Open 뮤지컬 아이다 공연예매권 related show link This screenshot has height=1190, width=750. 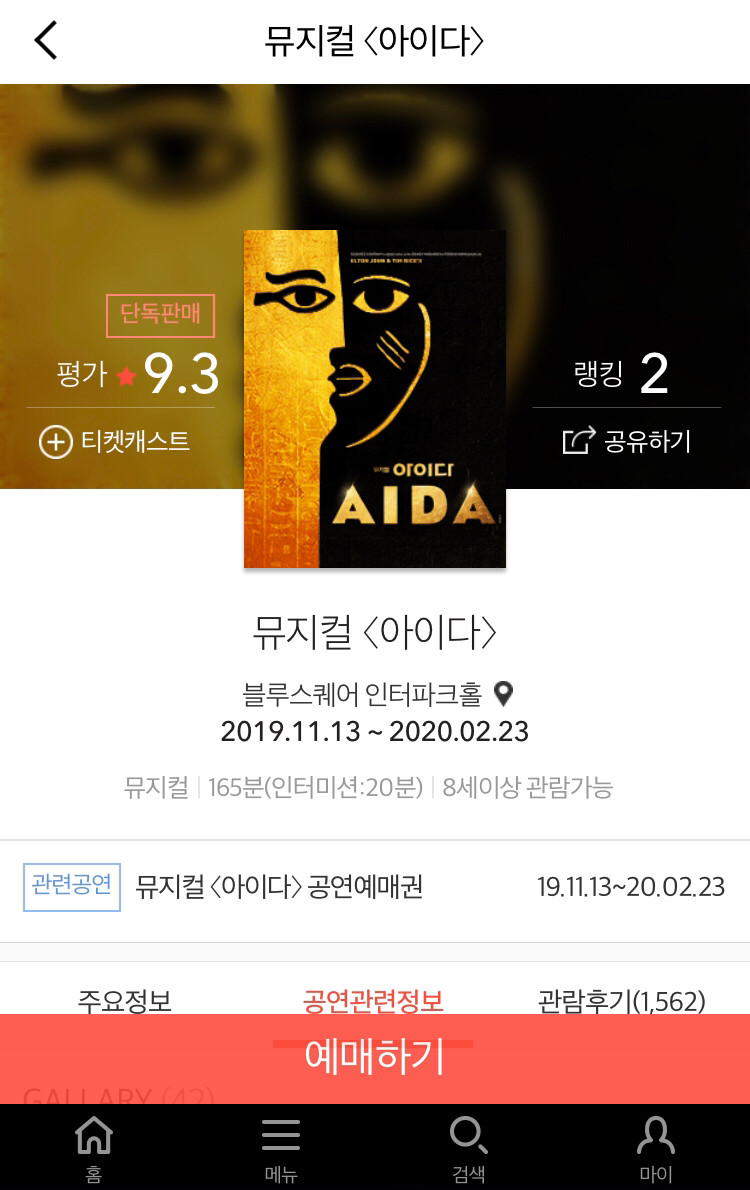[283, 887]
